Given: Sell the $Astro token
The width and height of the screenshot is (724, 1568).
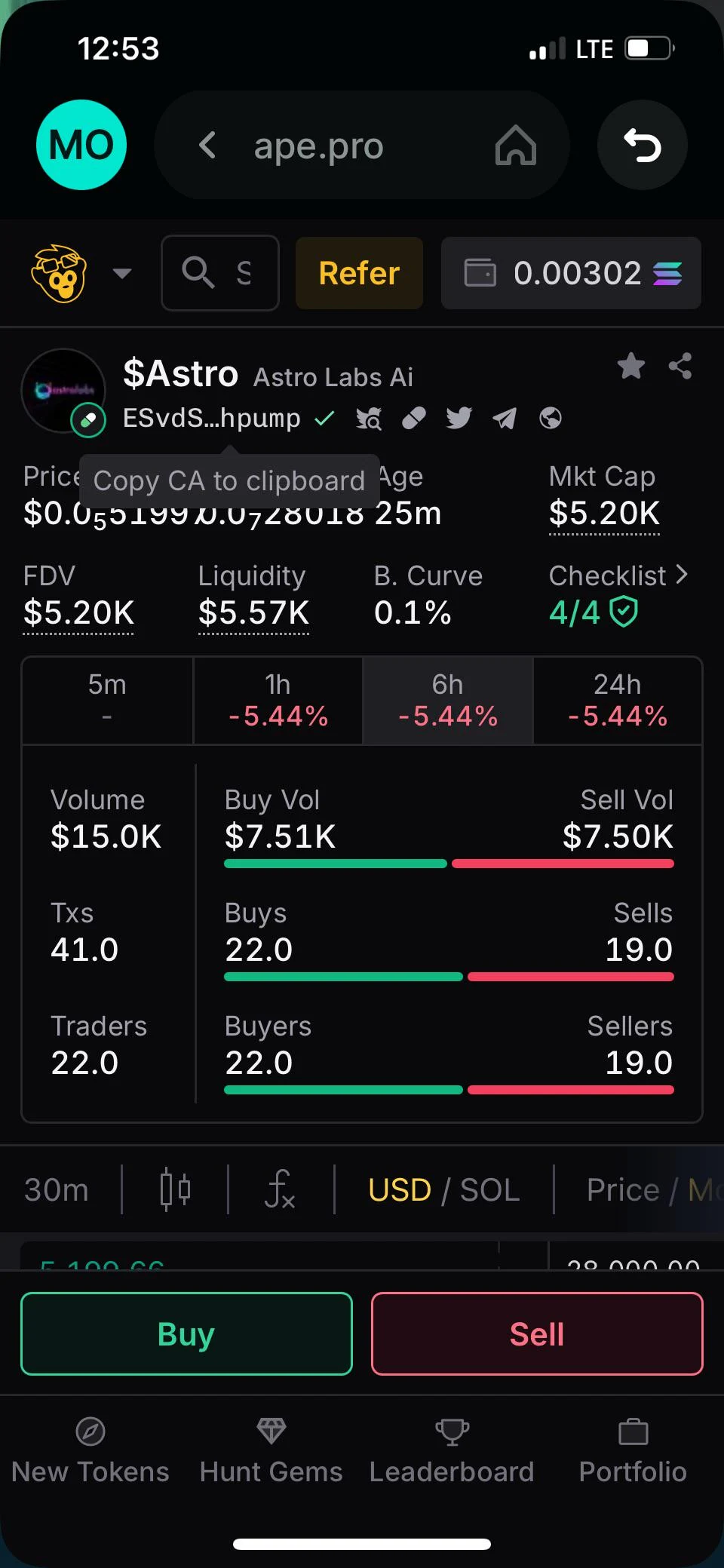Looking at the screenshot, I should [537, 1333].
